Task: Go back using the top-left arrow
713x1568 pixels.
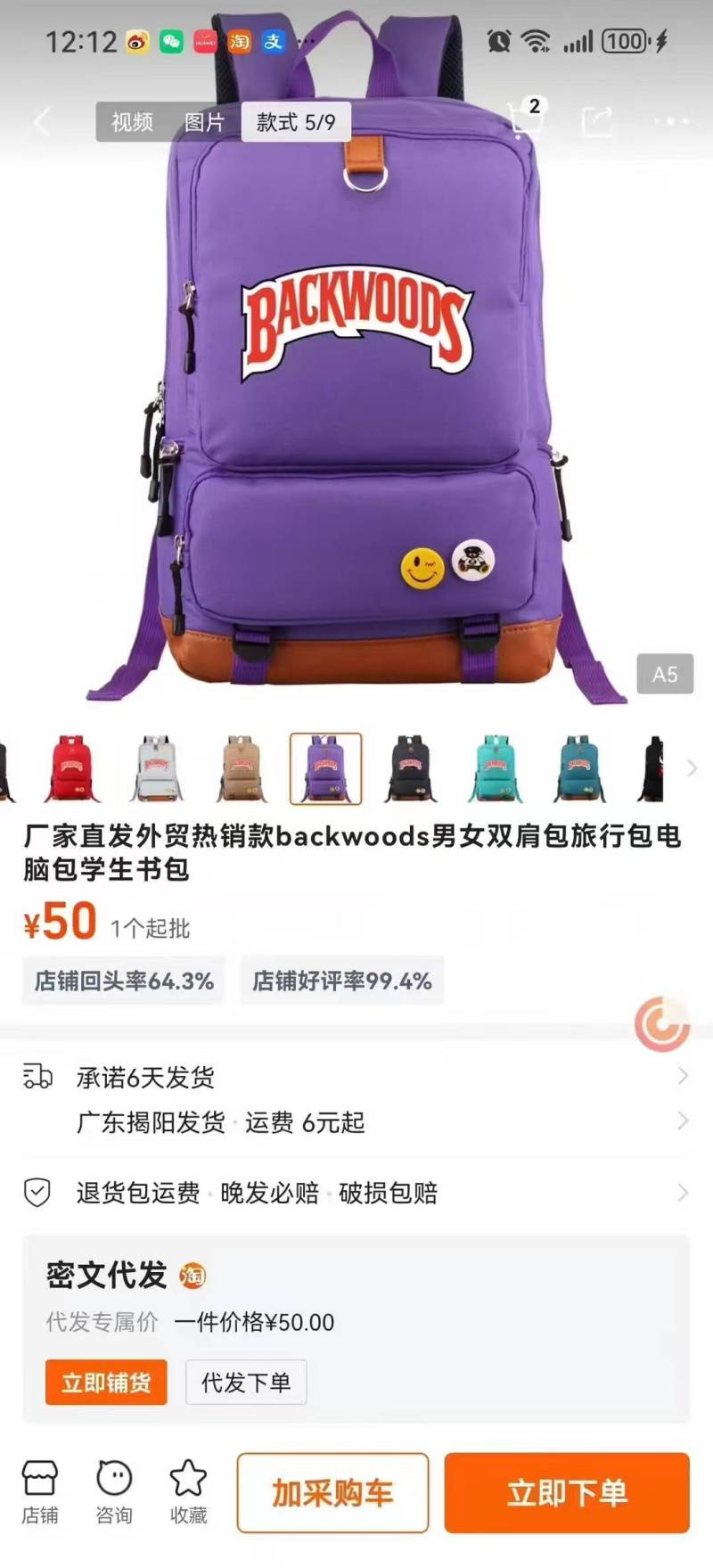Action: (41, 121)
